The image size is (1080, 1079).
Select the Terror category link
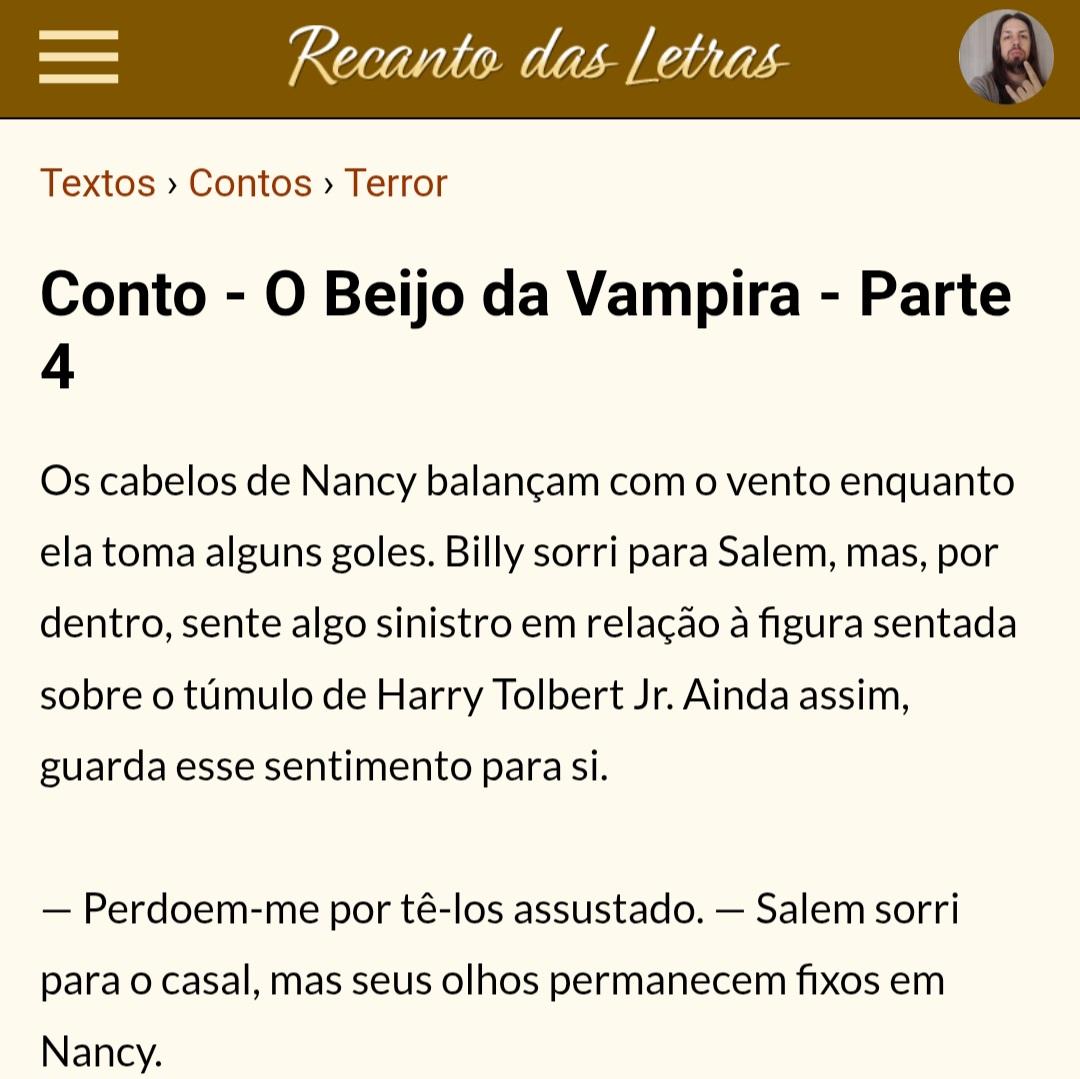click(x=395, y=184)
